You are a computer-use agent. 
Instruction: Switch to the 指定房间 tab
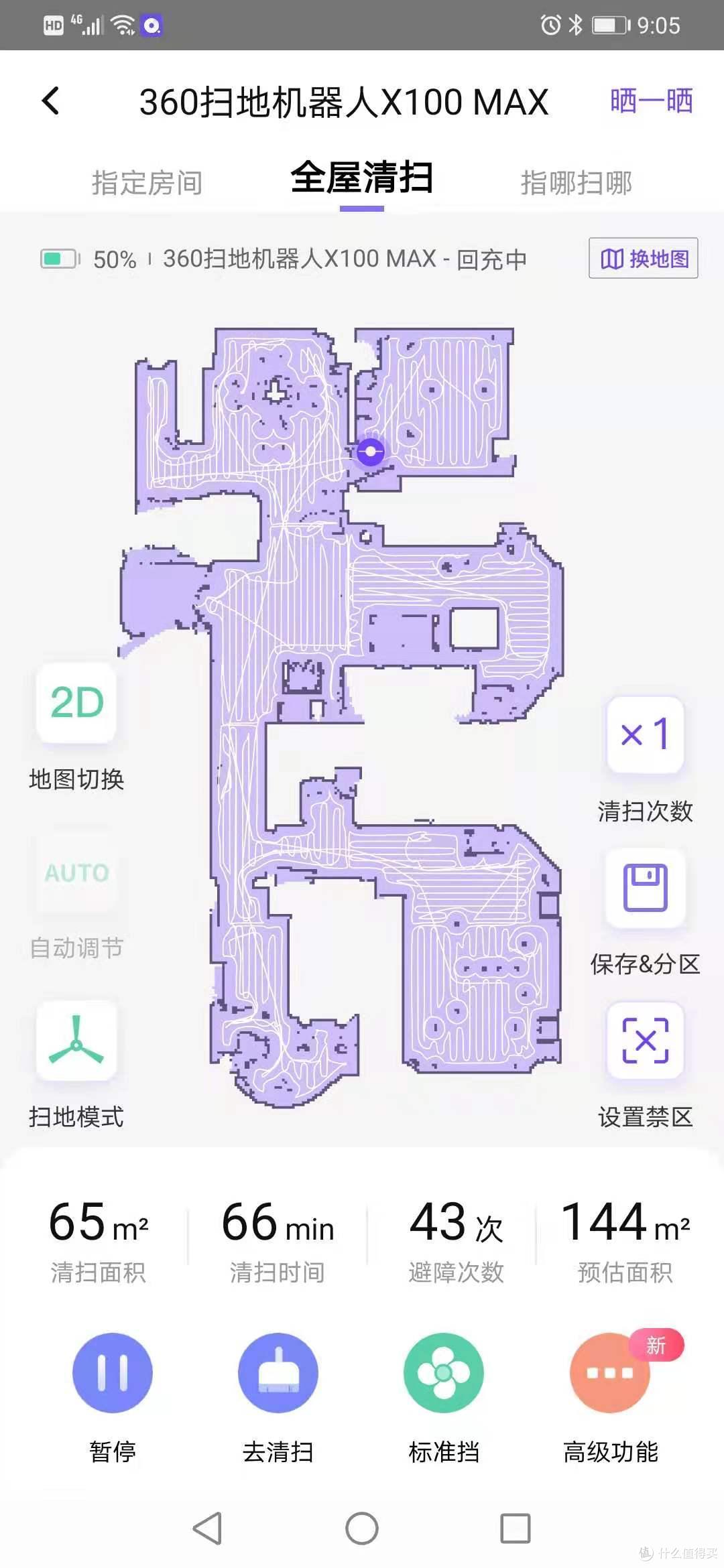[147, 182]
